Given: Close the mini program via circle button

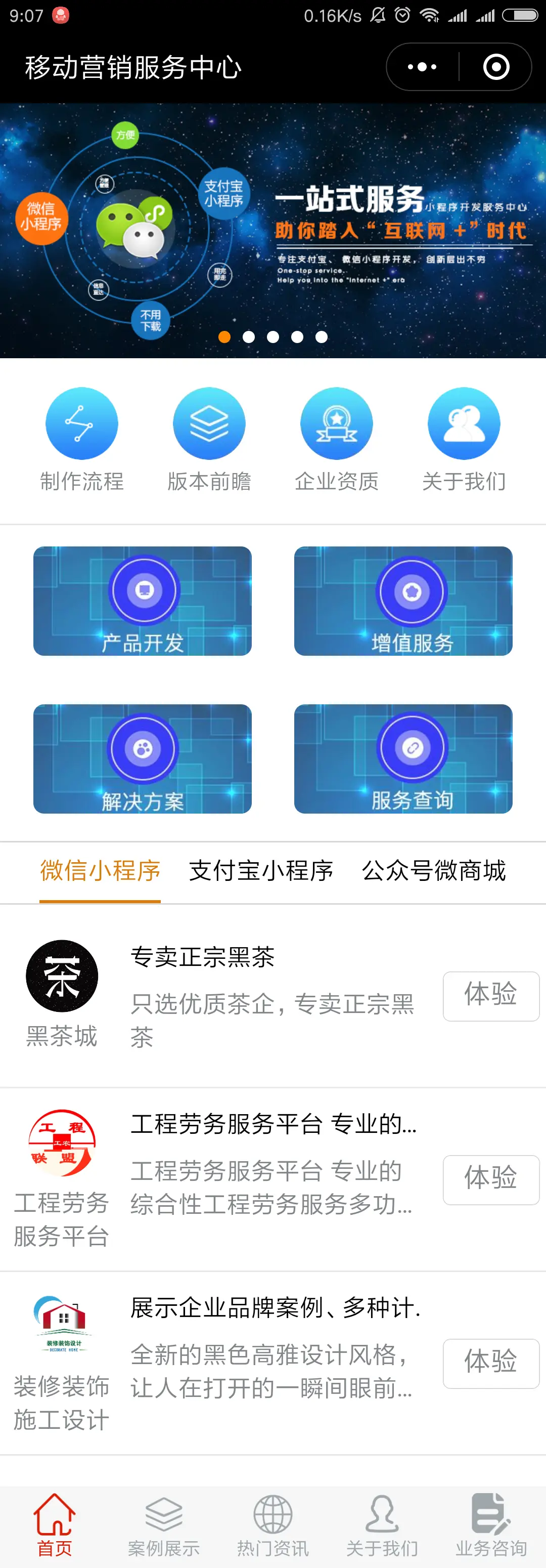Looking at the screenshot, I should click(x=495, y=67).
